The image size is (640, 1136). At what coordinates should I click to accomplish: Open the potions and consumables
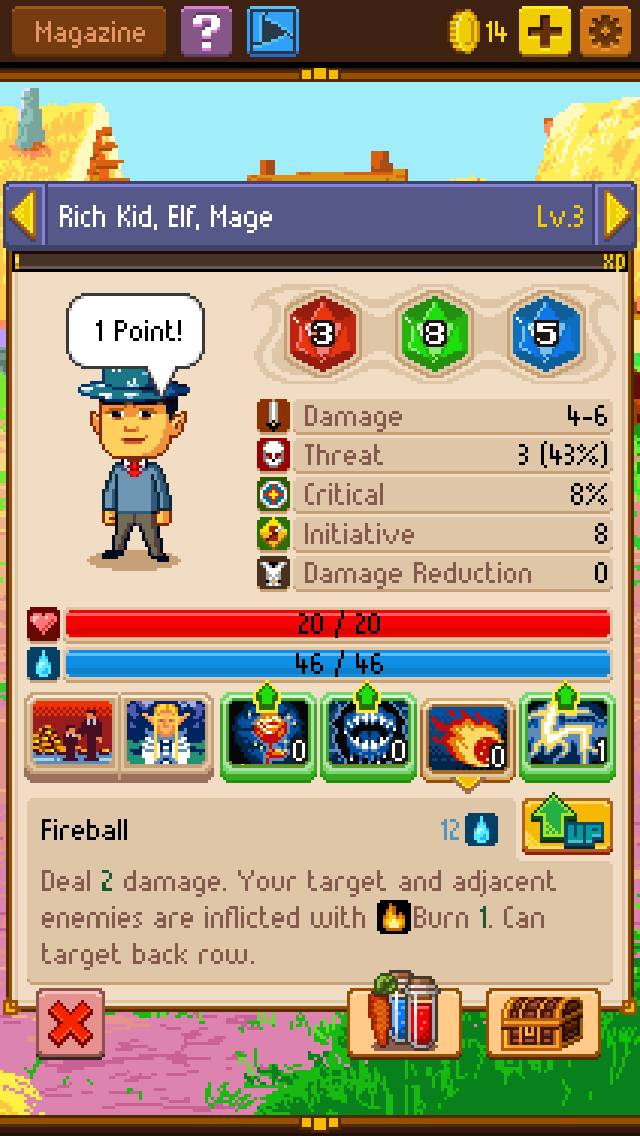coord(404,1021)
